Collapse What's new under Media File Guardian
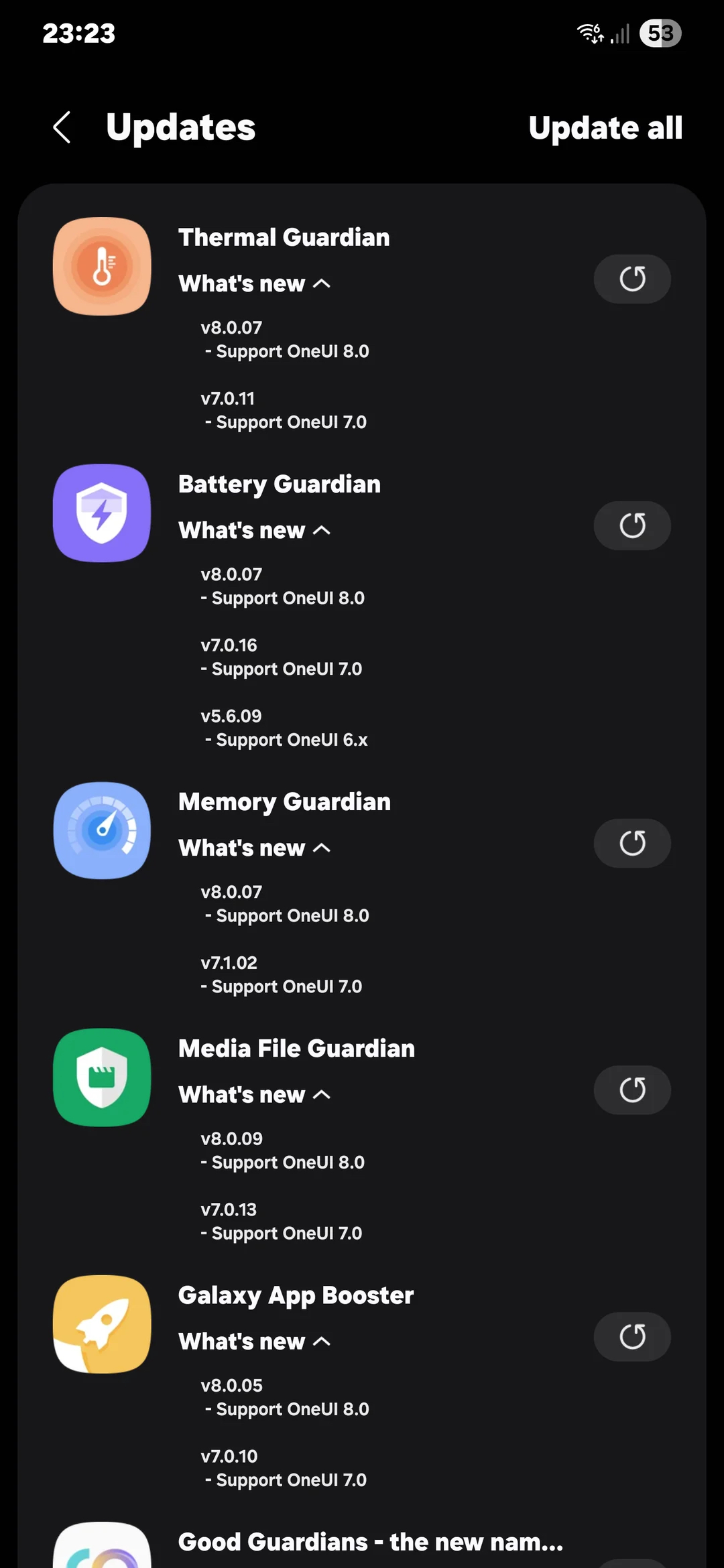 [x=255, y=1094]
